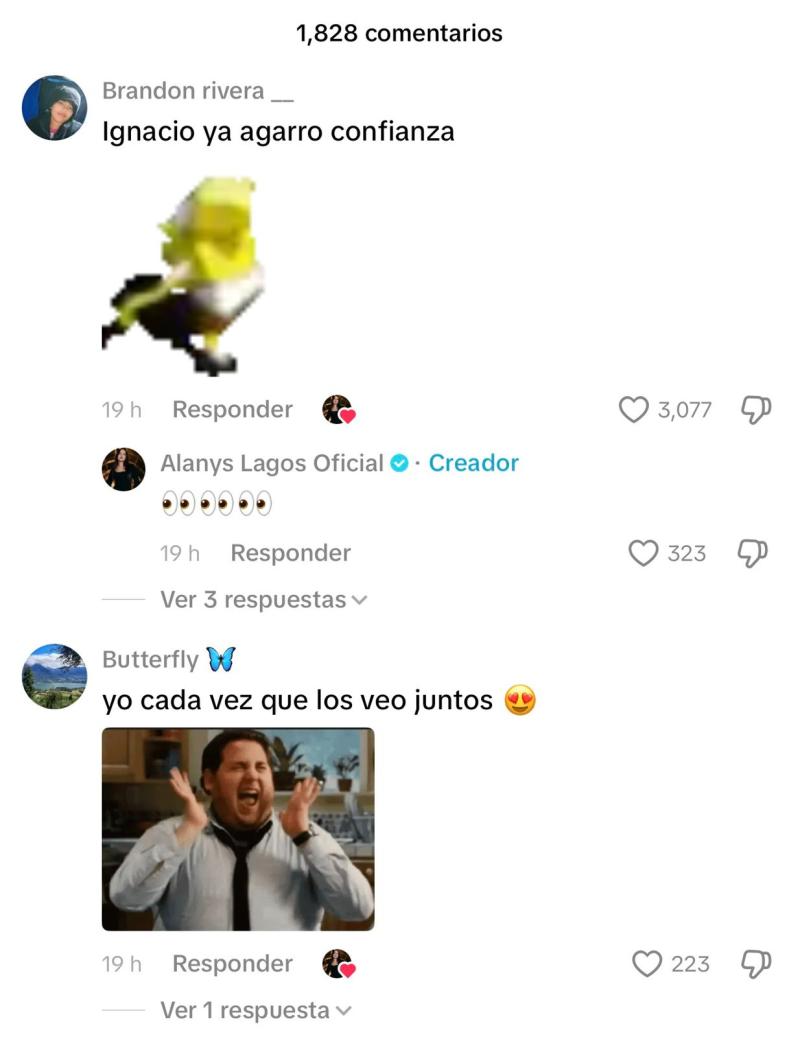
Task: Select the '1,828 comentarios' header
Action: point(400,34)
